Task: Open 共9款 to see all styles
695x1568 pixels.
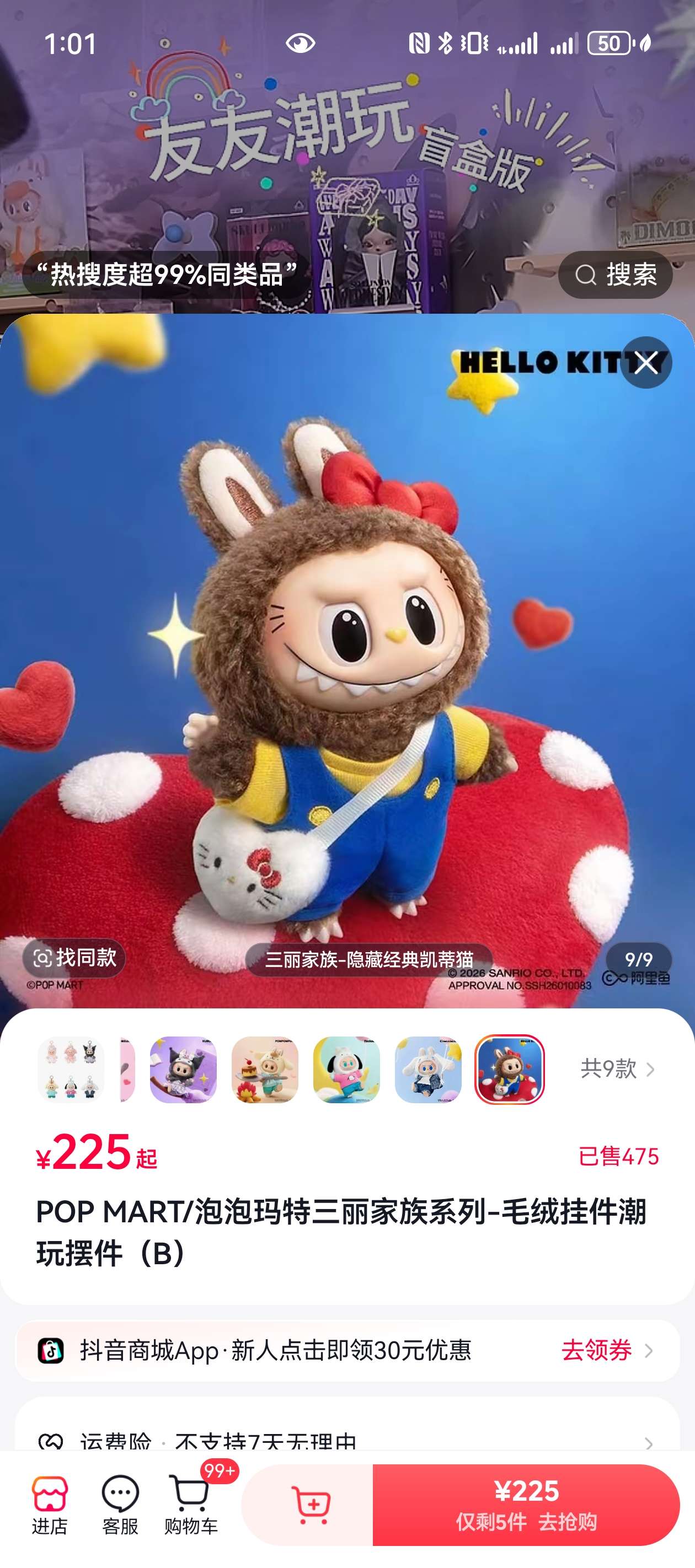Action: (x=617, y=1070)
